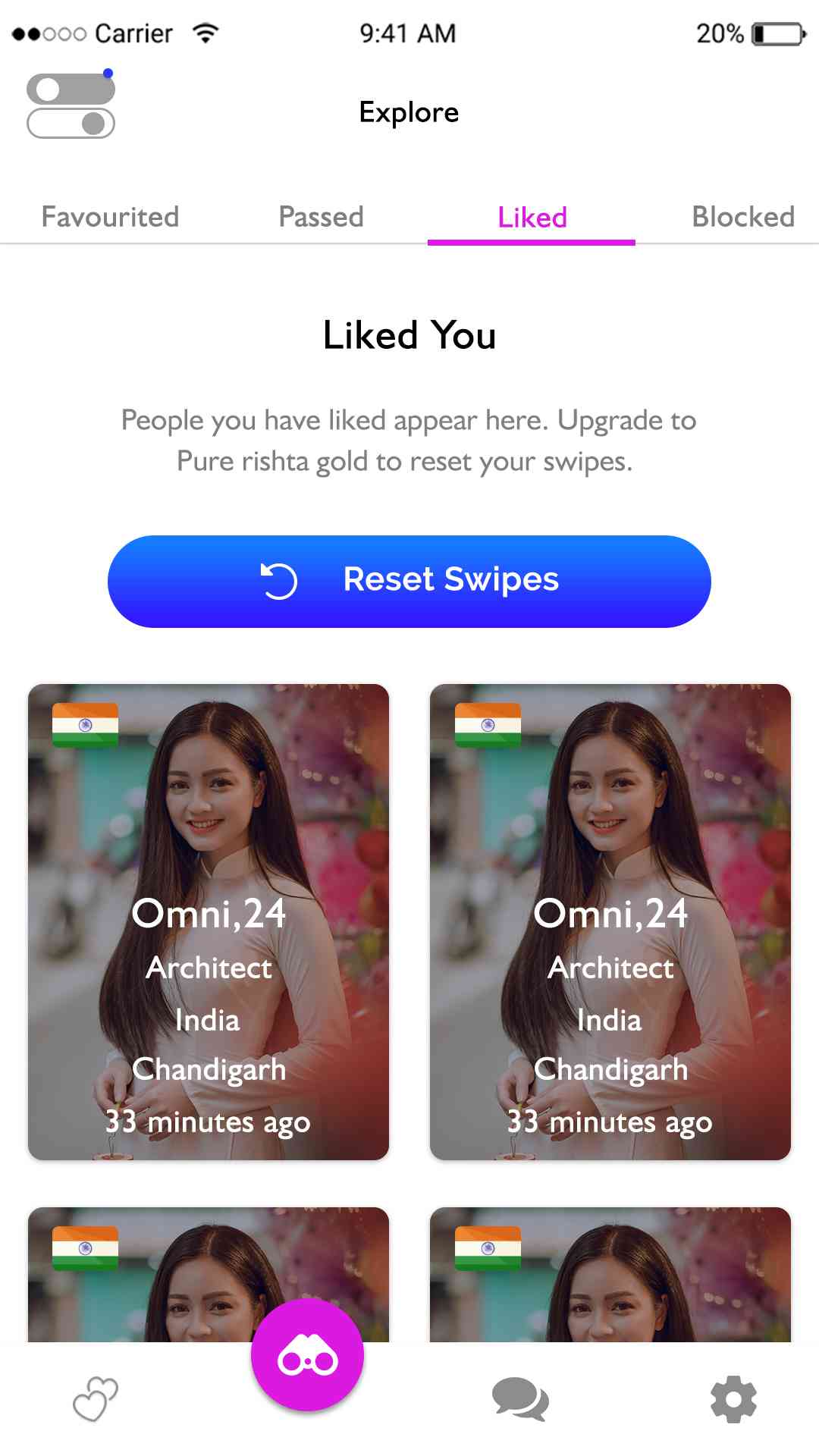Screen dimensions: 819x1456
Task: Switch to the Blocked tab
Action: pyautogui.click(x=742, y=217)
